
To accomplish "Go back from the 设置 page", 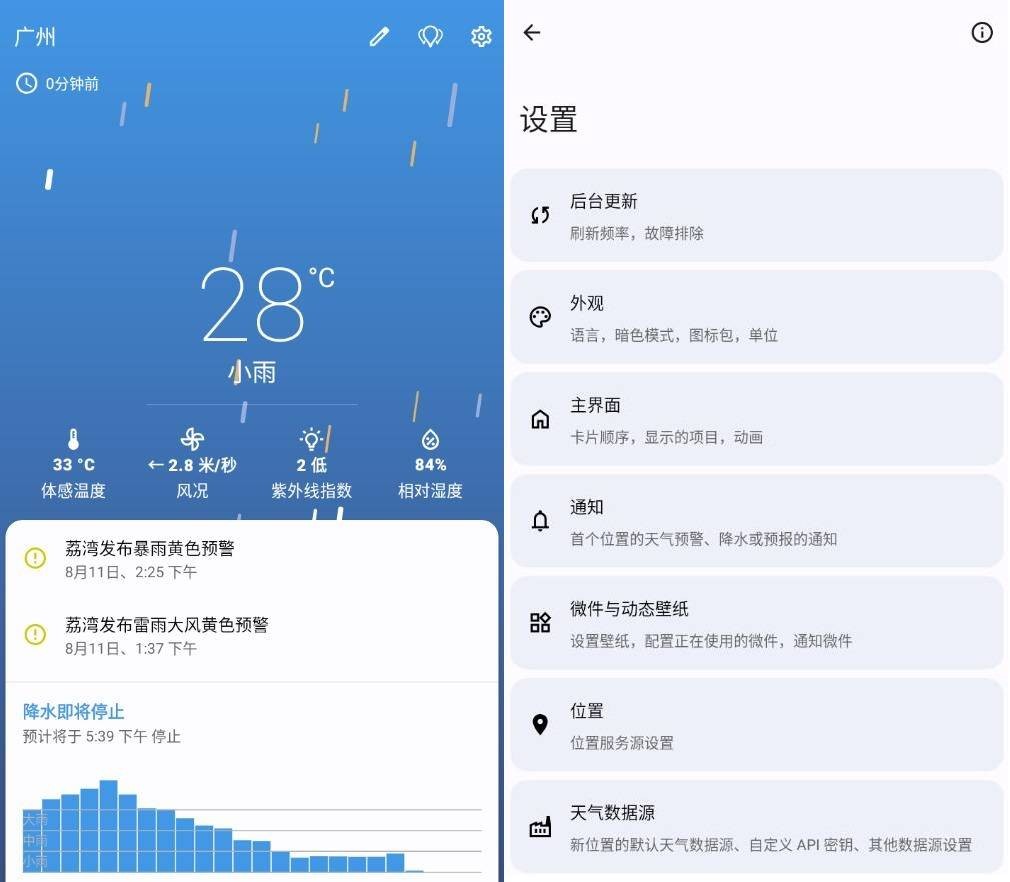I will point(532,33).
